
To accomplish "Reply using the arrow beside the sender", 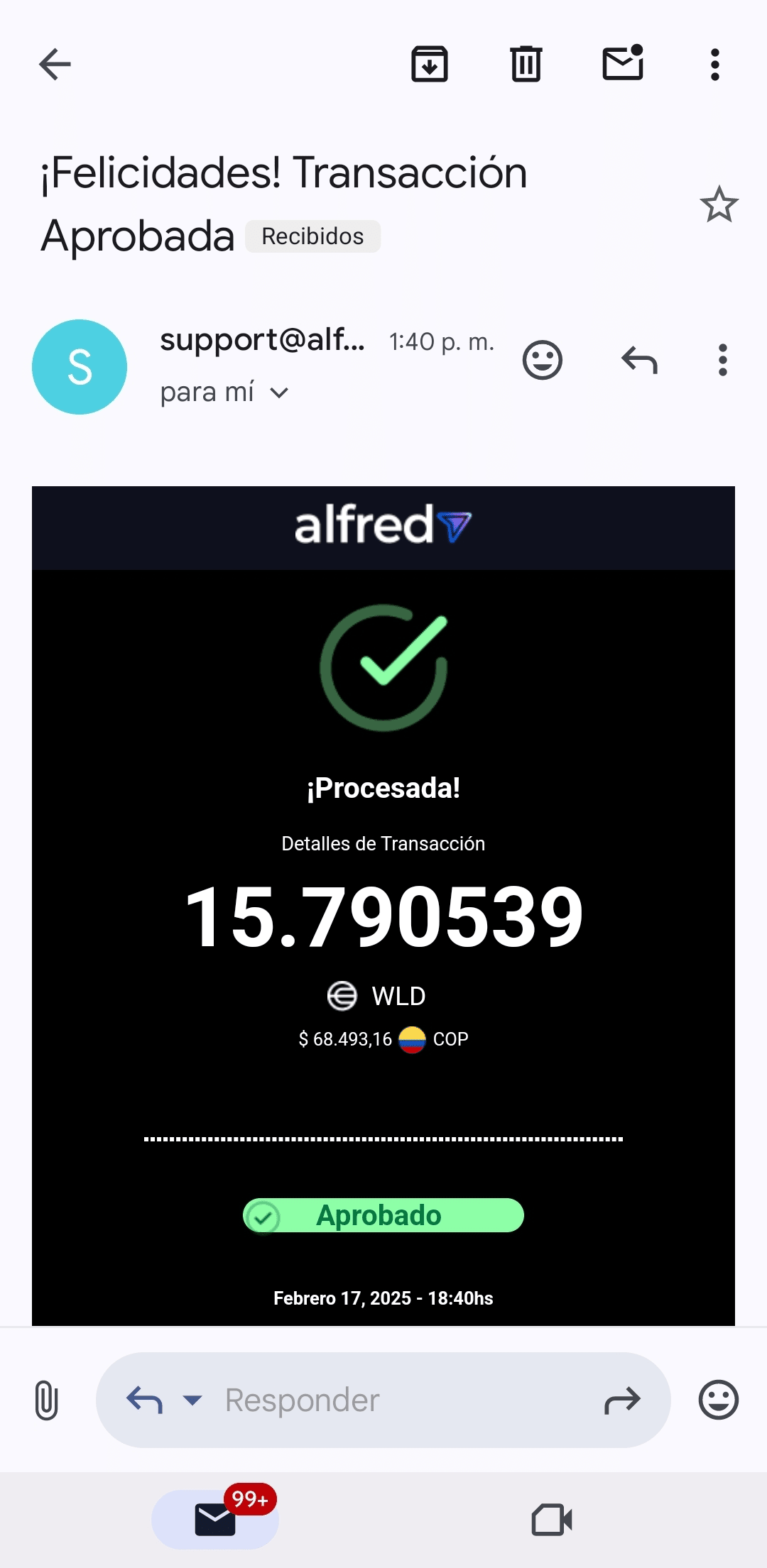I will click(x=639, y=360).
